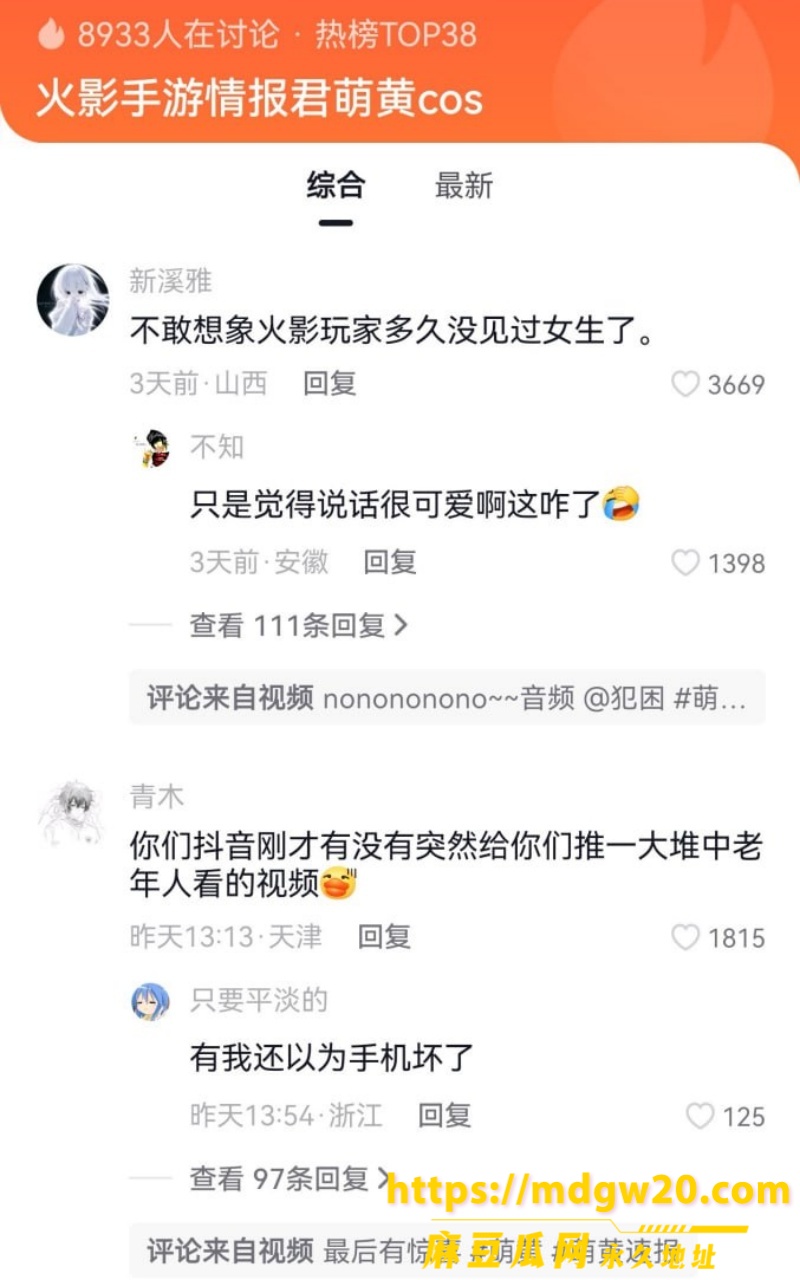Reply to 青木's comment
The height and width of the screenshot is (1280, 800).
tap(385, 937)
